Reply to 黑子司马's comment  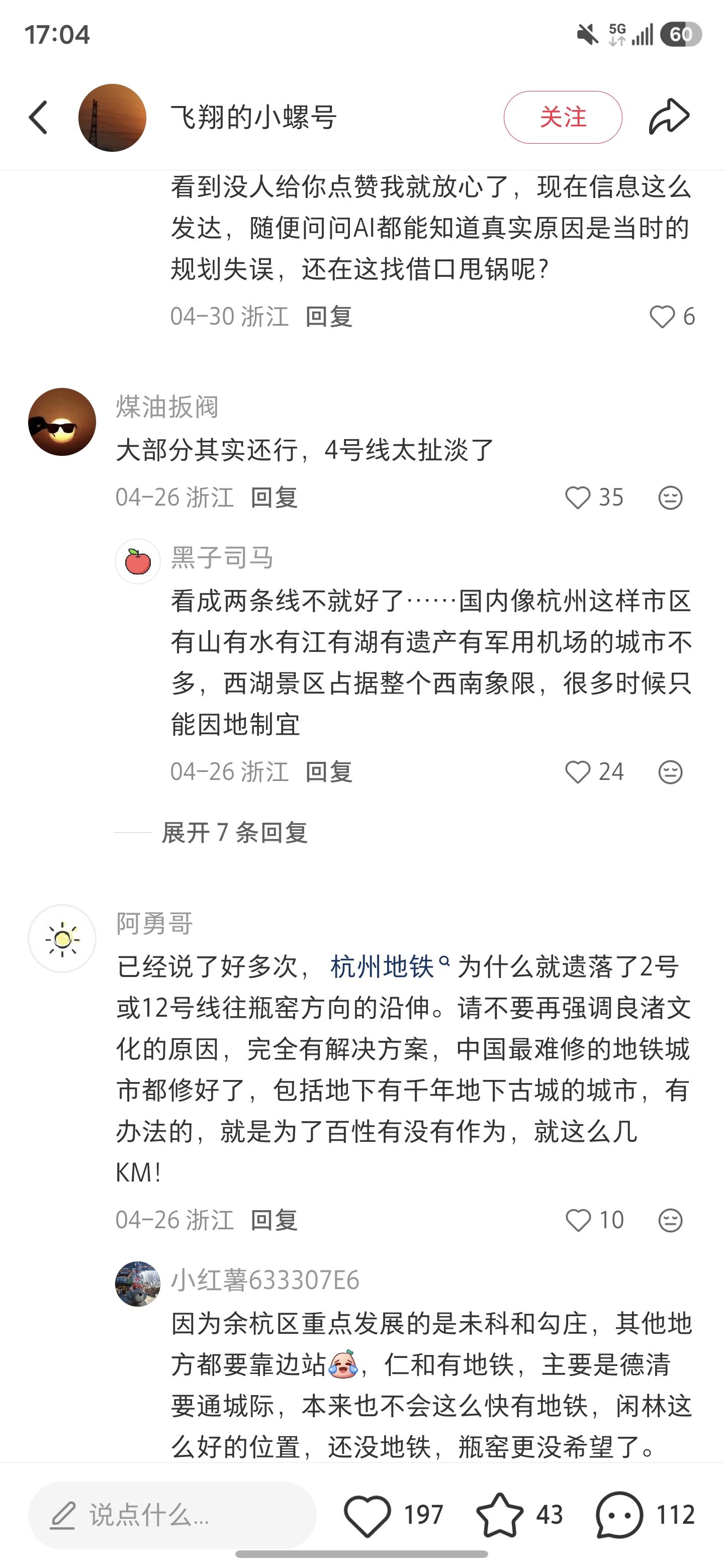click(x=329, y=772)
